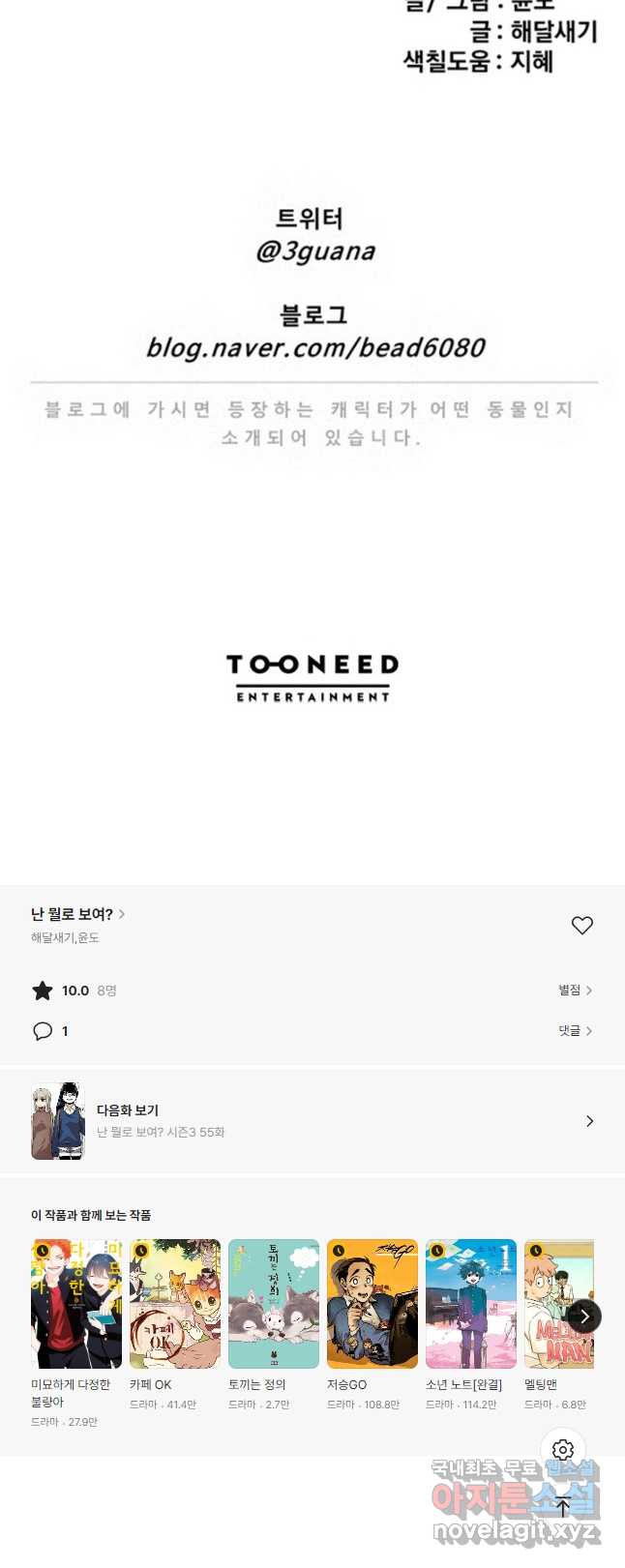Open 미묘하게 다정한 불량아 webtoon
This screenshot has width=625, height=1568.
tap(76, 1304)
